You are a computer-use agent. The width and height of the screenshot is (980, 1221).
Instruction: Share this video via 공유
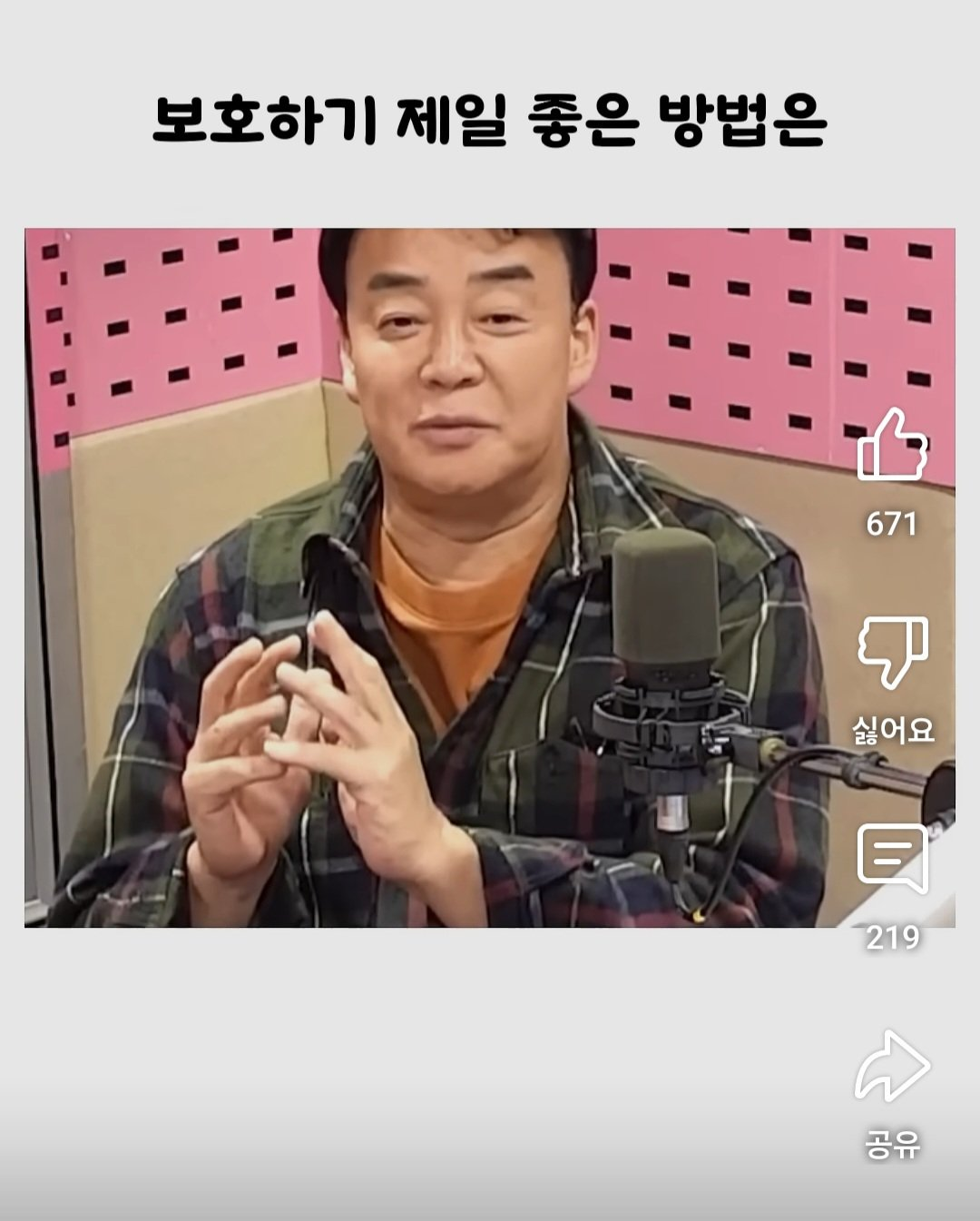click(x=893, y=1066)
